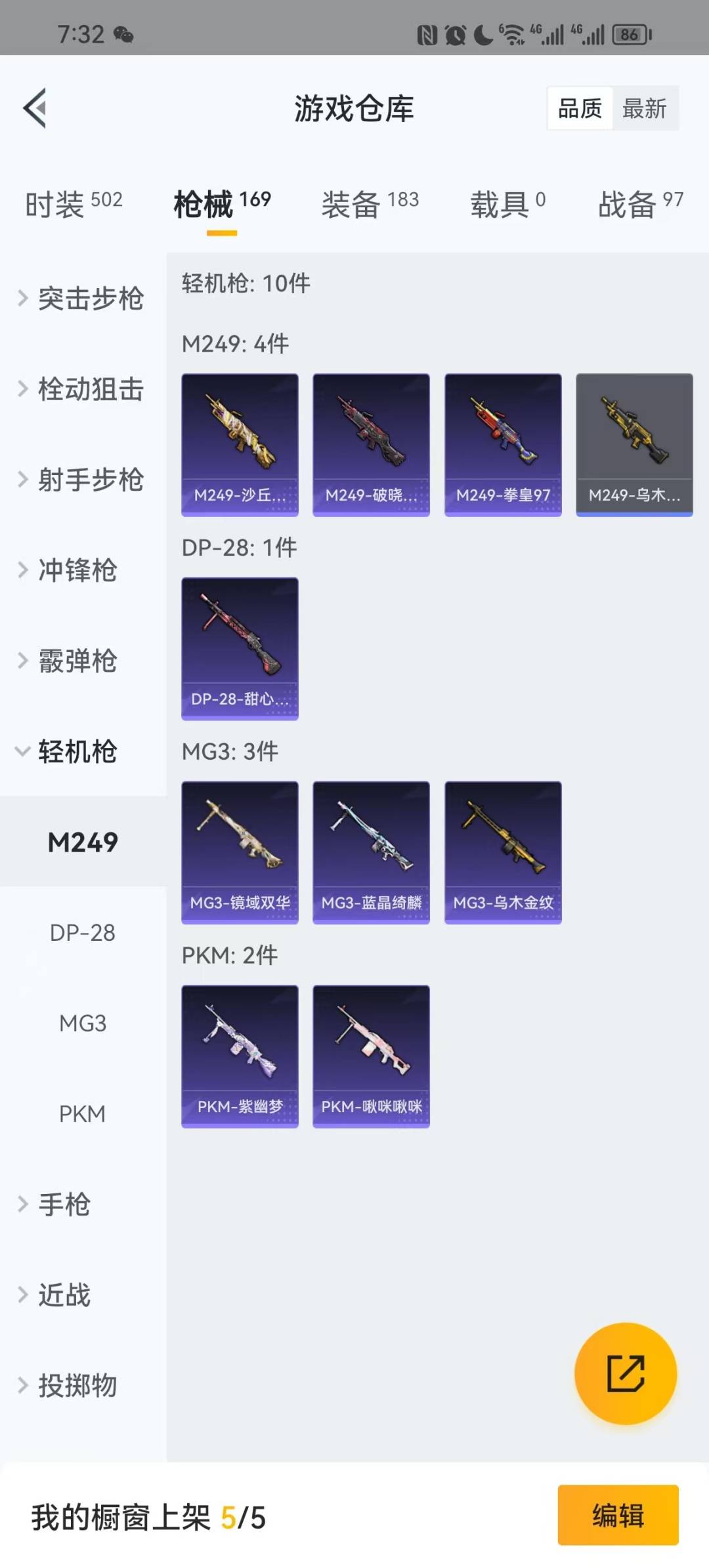Open the MG3-蓝晶绮麟 skin tile
Image resolution: width=709 pixels, height=1568 pixels.
[x=371, y=852]
